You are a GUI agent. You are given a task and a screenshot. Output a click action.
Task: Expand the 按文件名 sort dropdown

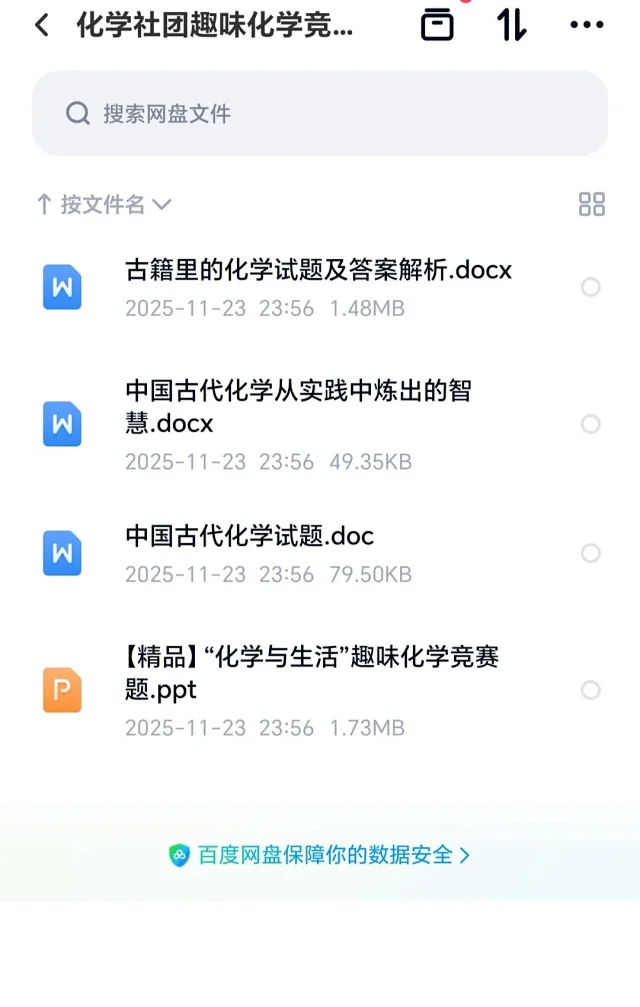[104, 205]
